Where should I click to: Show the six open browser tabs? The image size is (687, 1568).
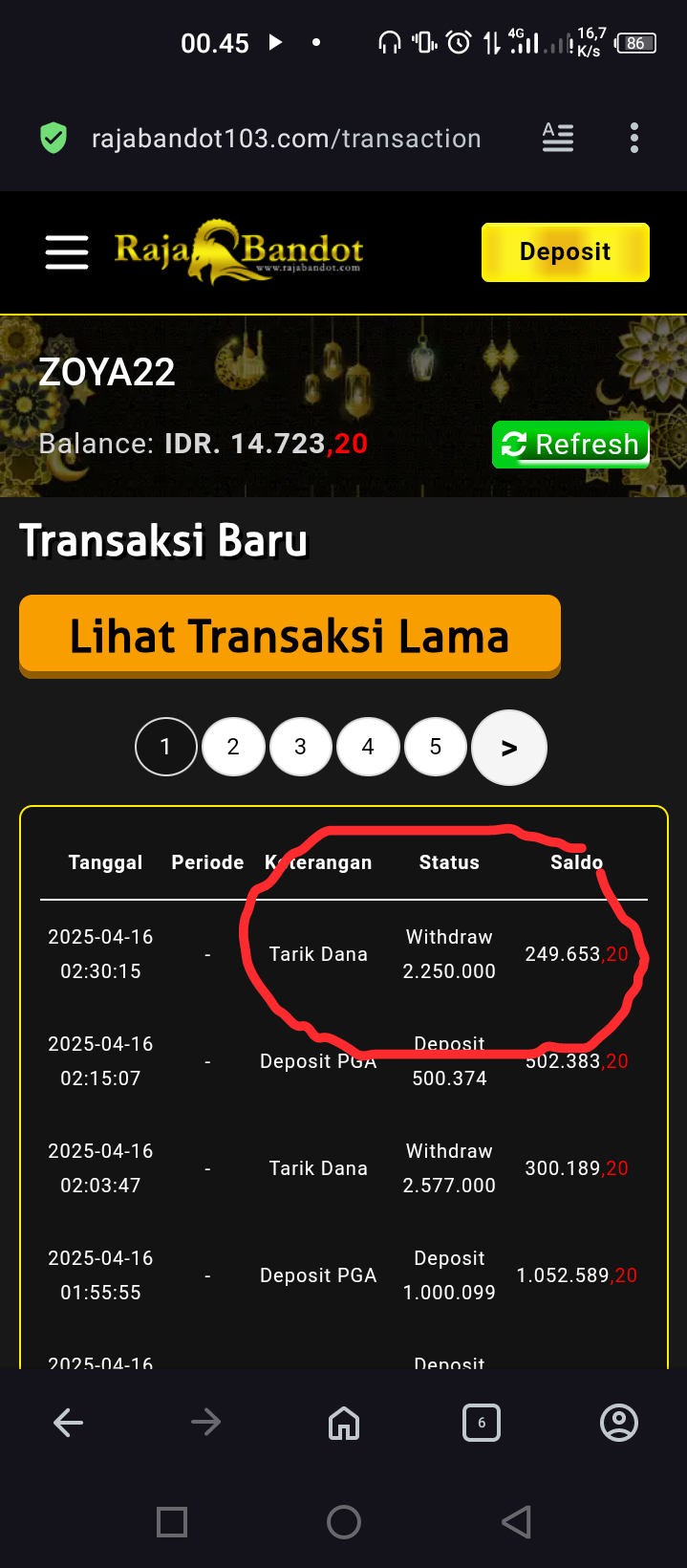point(482,1423)
